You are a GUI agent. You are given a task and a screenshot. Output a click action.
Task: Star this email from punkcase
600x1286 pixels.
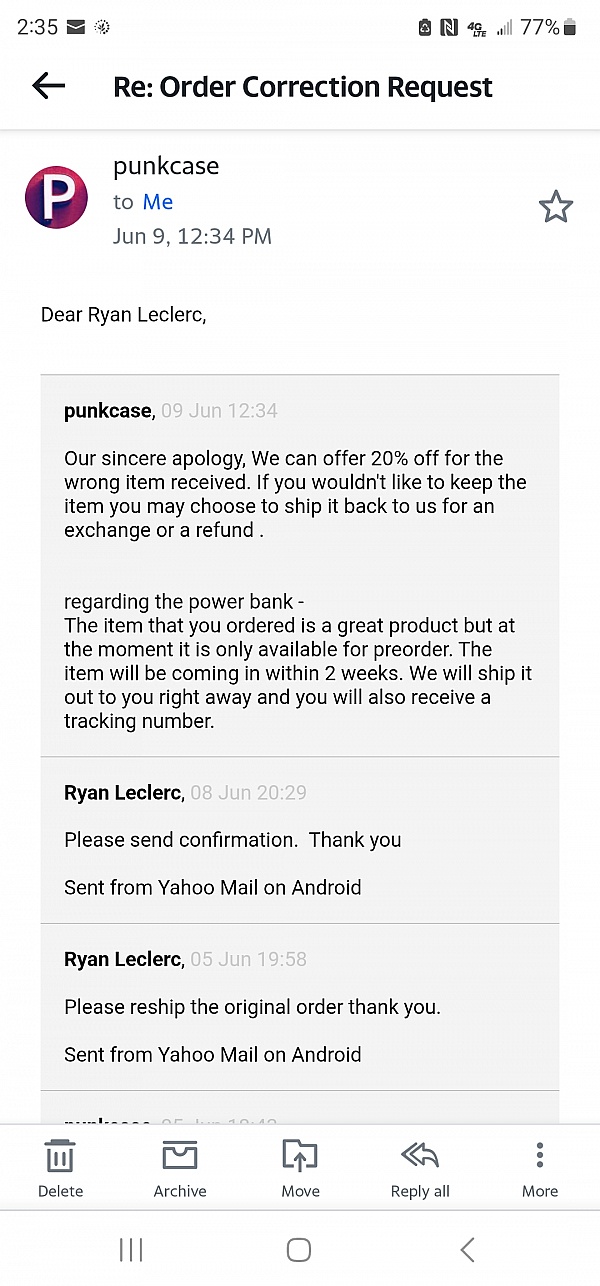(556, 207)
